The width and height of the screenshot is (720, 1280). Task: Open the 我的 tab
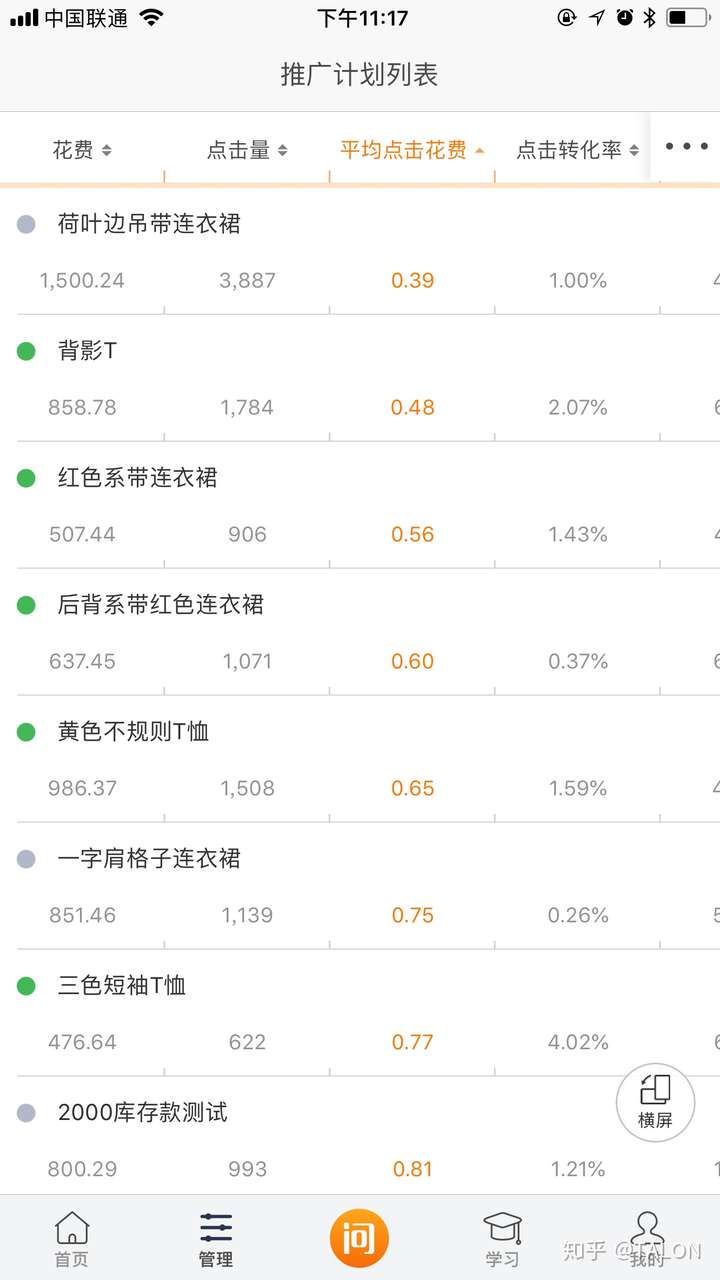coord(647,1238)
